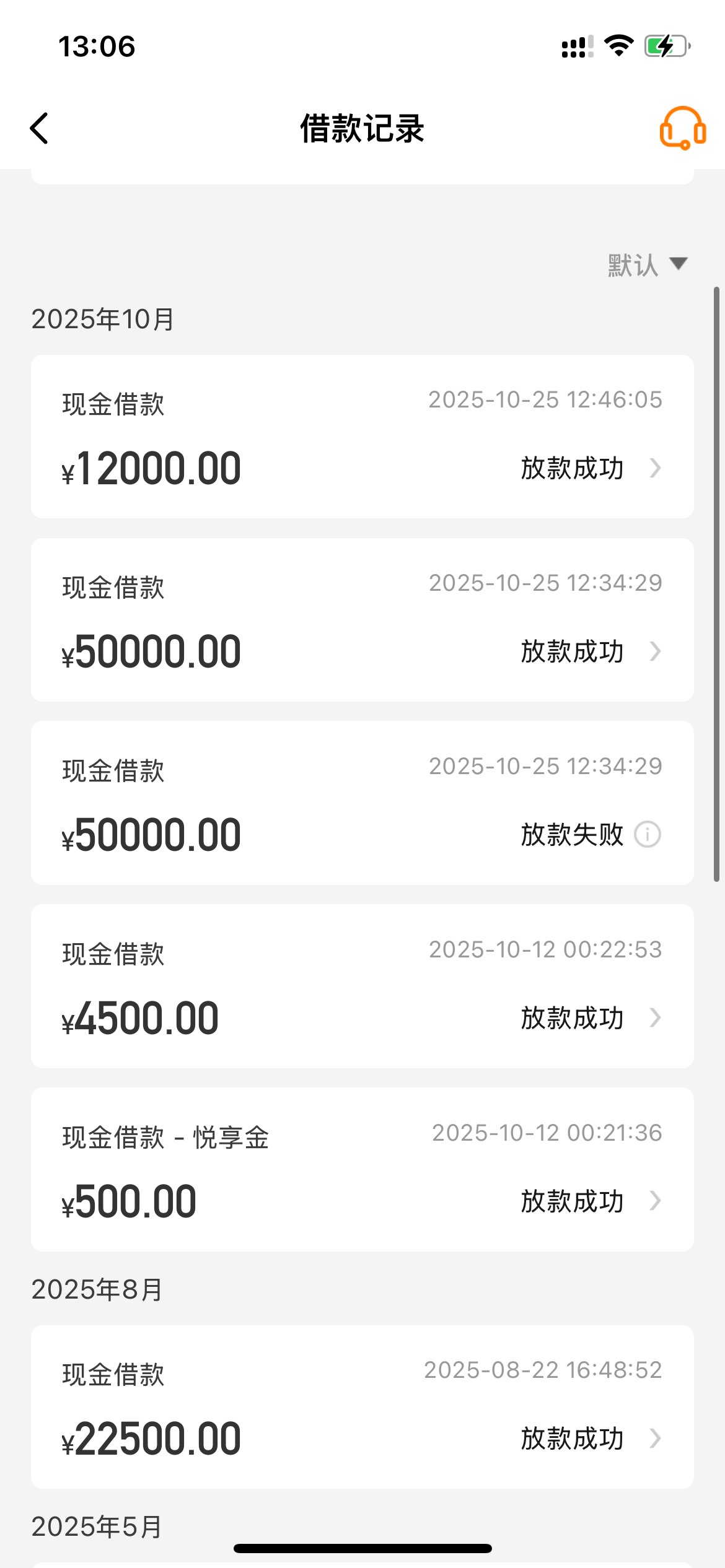View the 放款失败 info icon details
This screenshot has width=725, height=1568.
pos(648,834)
